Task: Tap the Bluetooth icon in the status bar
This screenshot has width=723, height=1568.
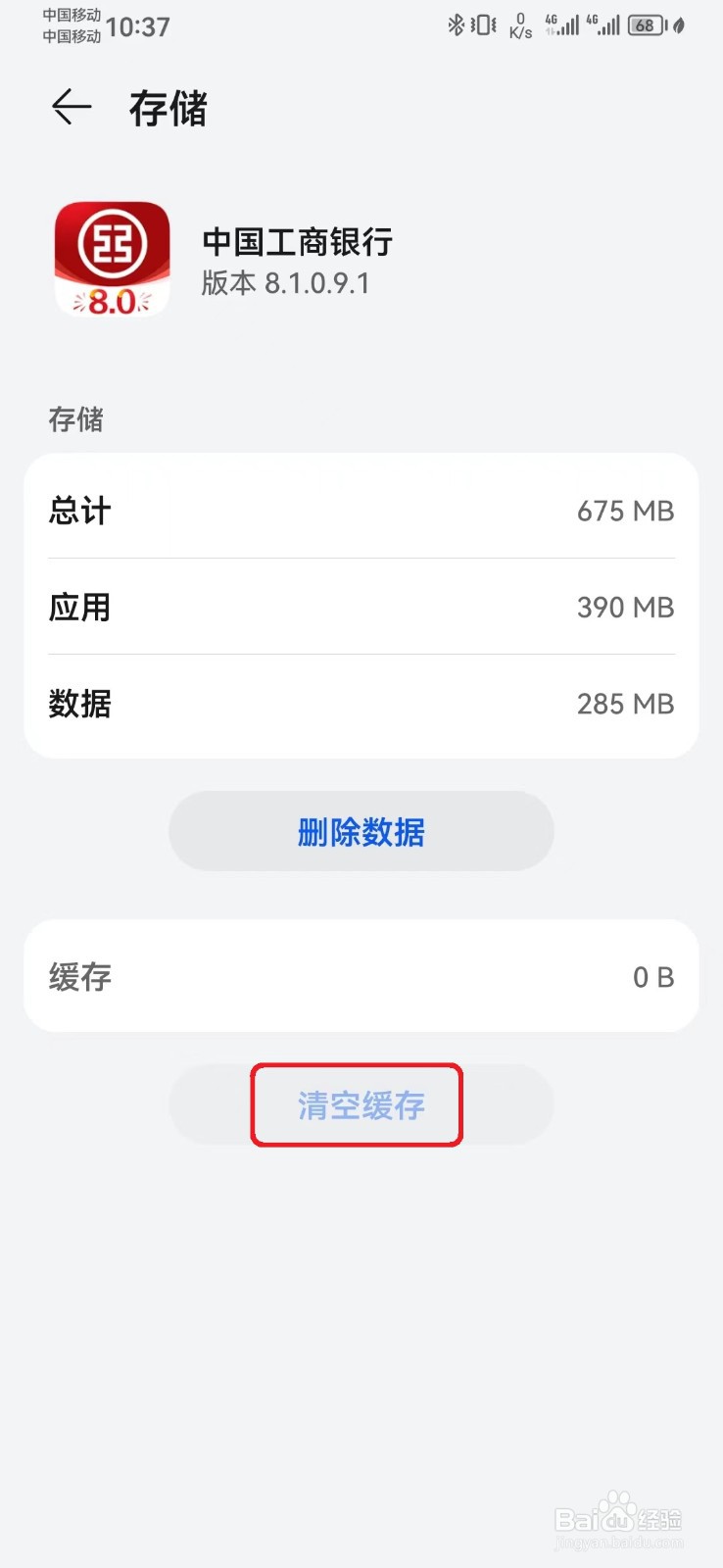Action: [455, 24]
